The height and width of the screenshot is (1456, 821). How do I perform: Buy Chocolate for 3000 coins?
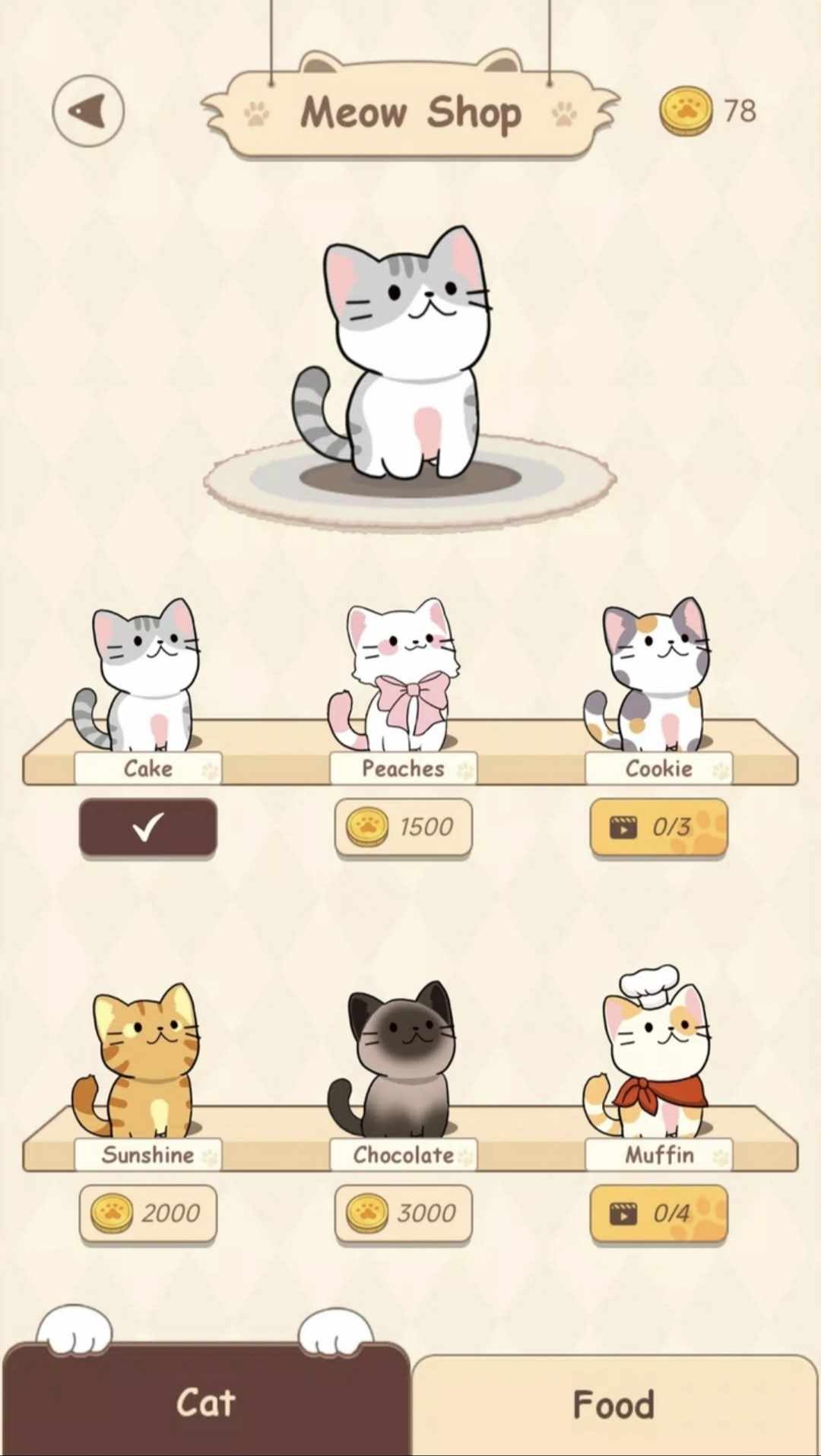click(x=403, y=1213)
